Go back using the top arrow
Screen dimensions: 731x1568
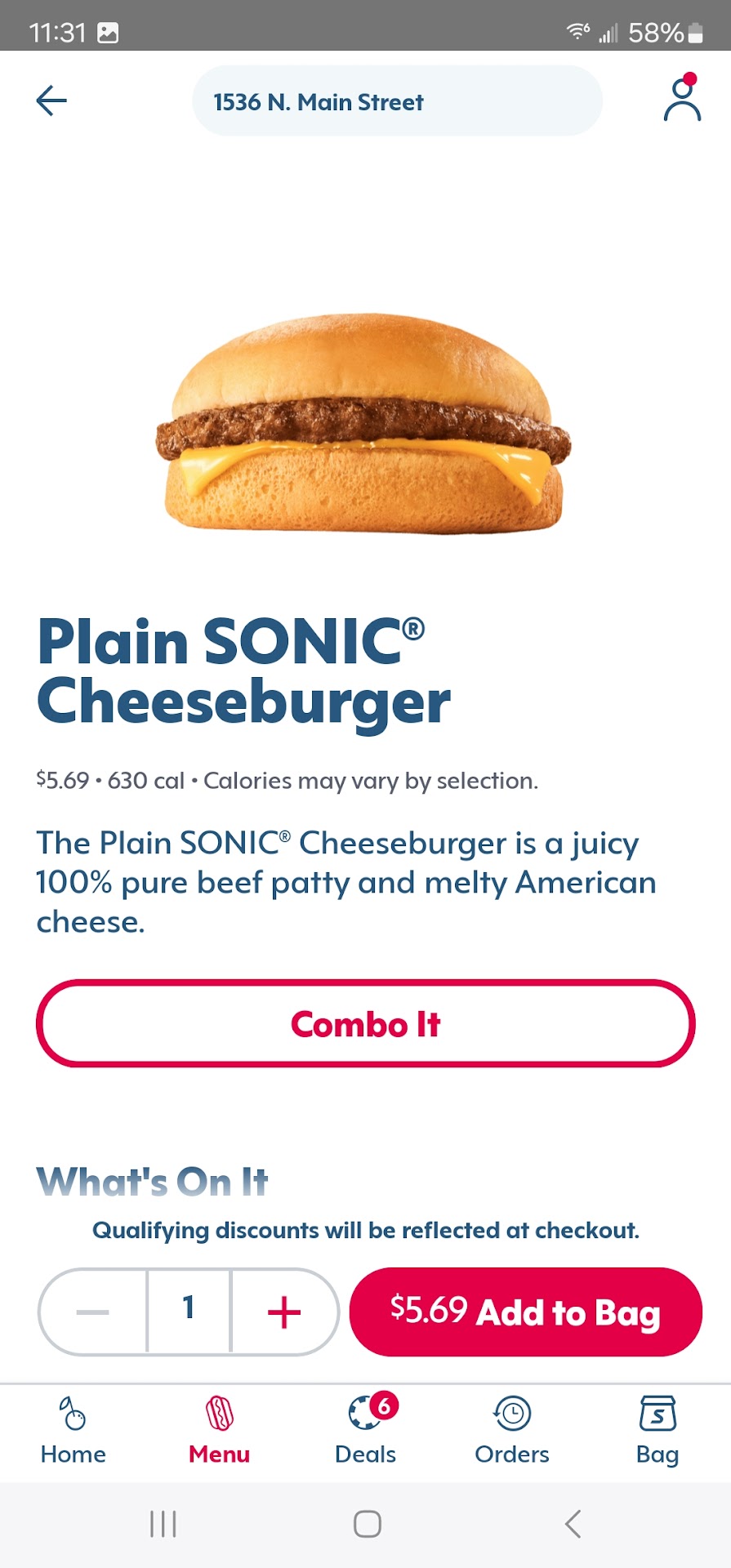pyautogui.click(x=51, y=101)
